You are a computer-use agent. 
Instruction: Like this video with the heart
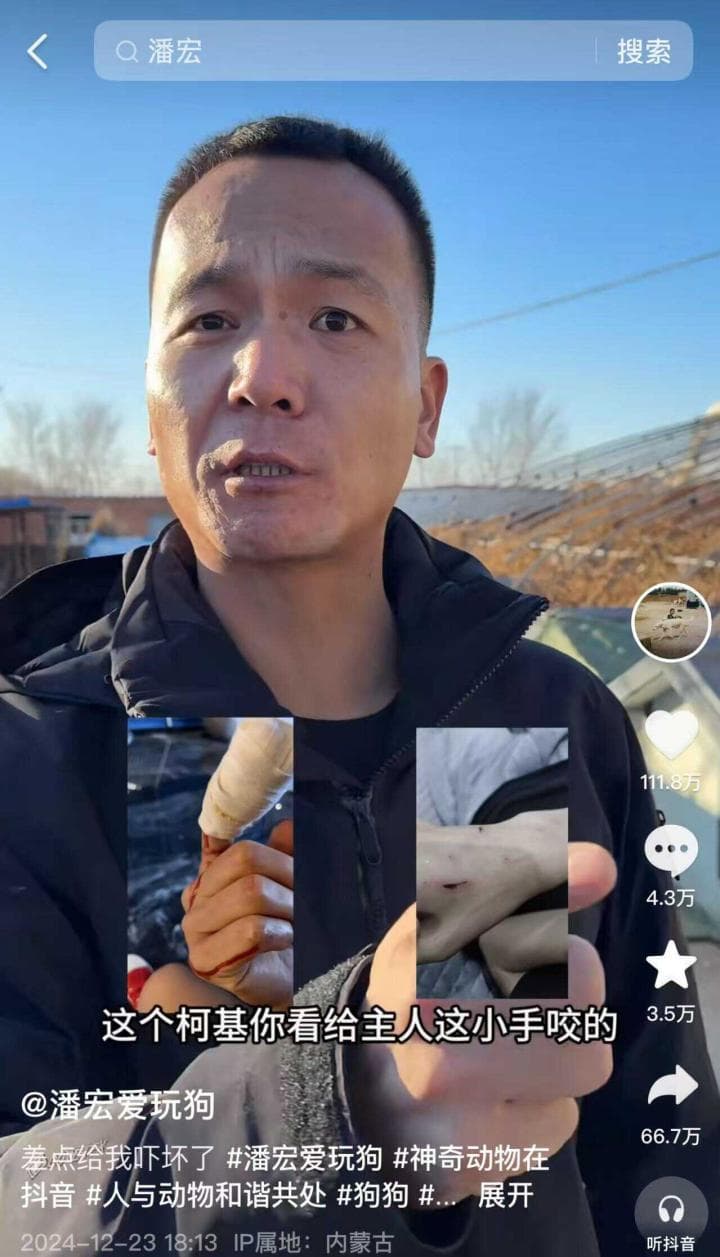click(x=671, y=735)
